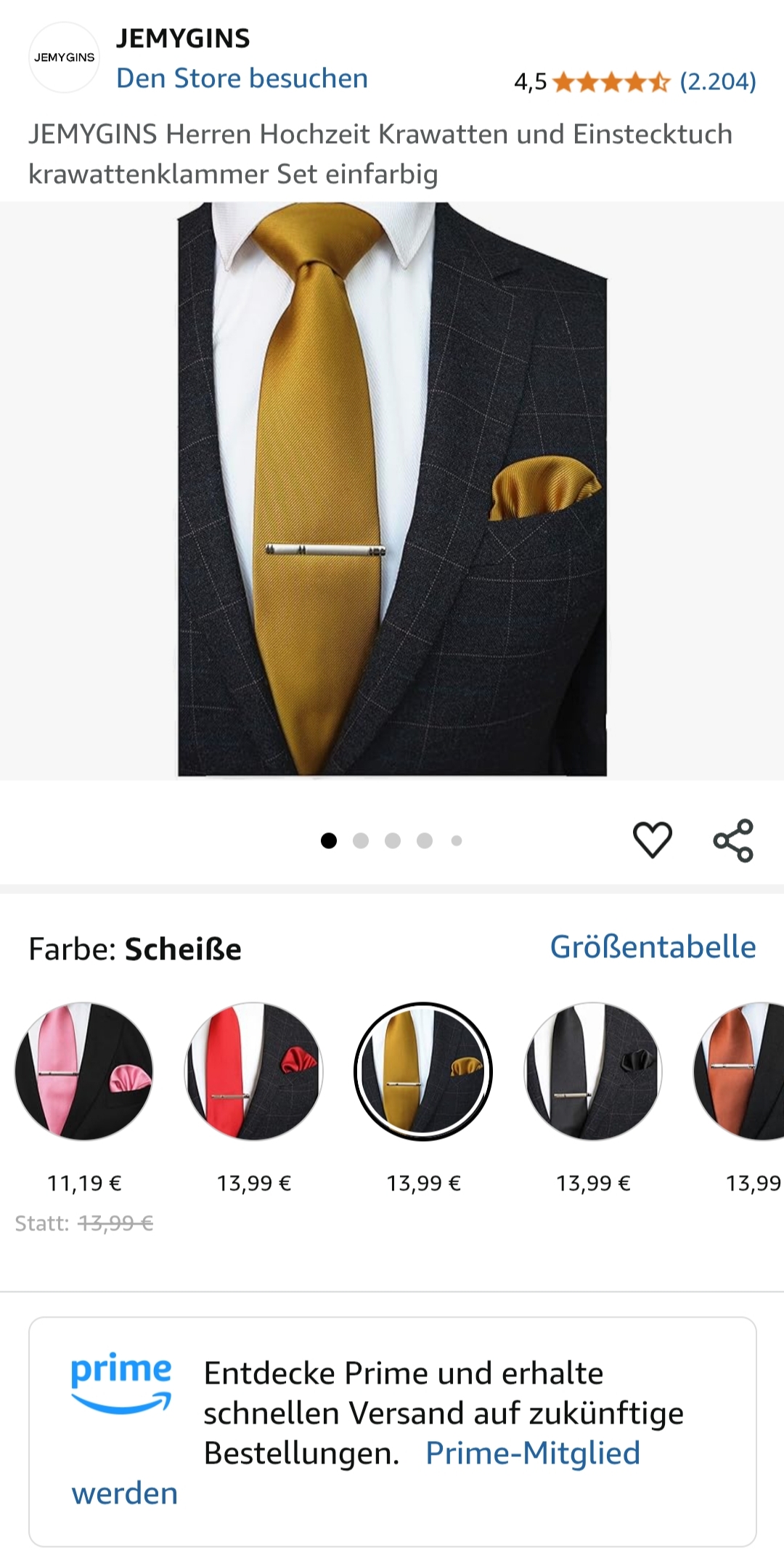
Task: Select the red tie color option
Action: (x=253, y=1071)
